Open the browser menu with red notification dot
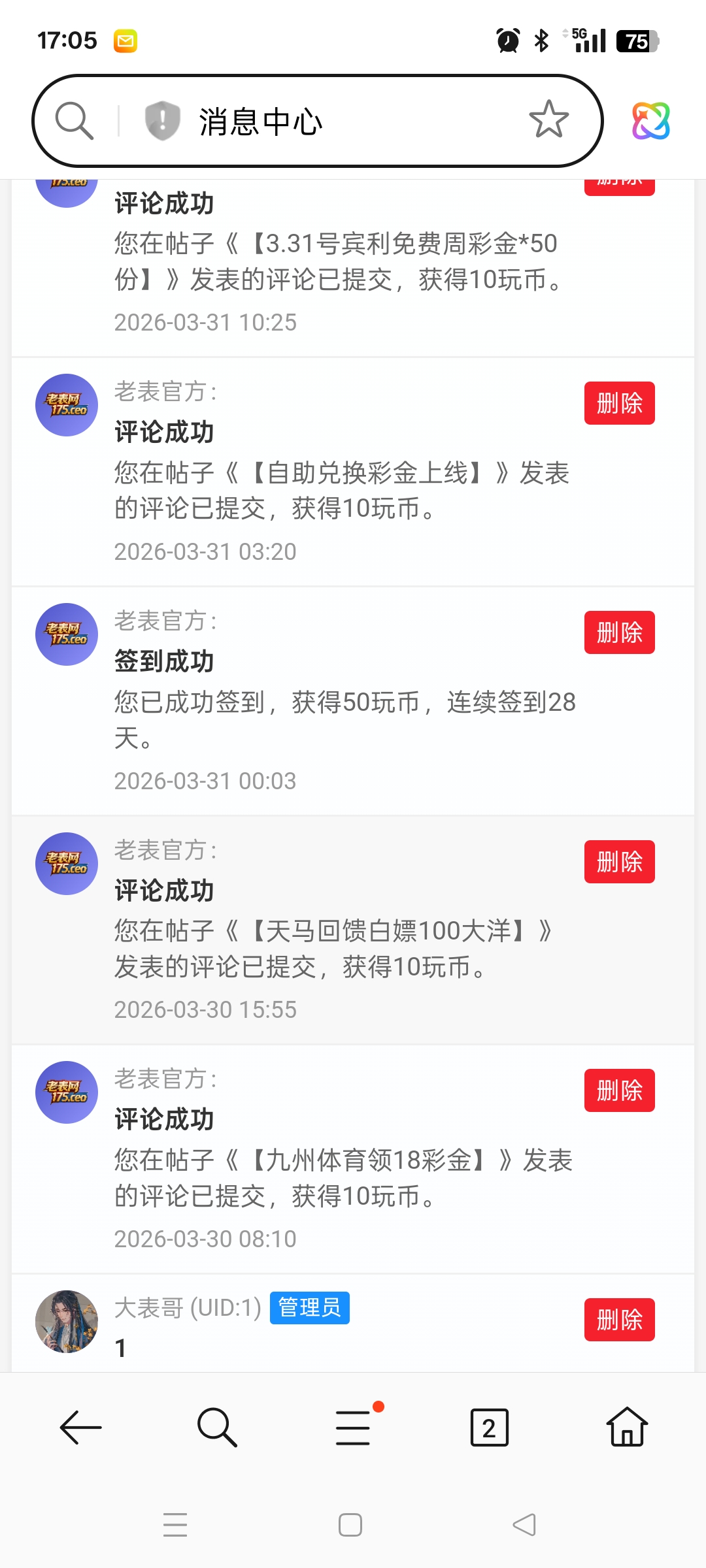 click(x=352, y=1426)
